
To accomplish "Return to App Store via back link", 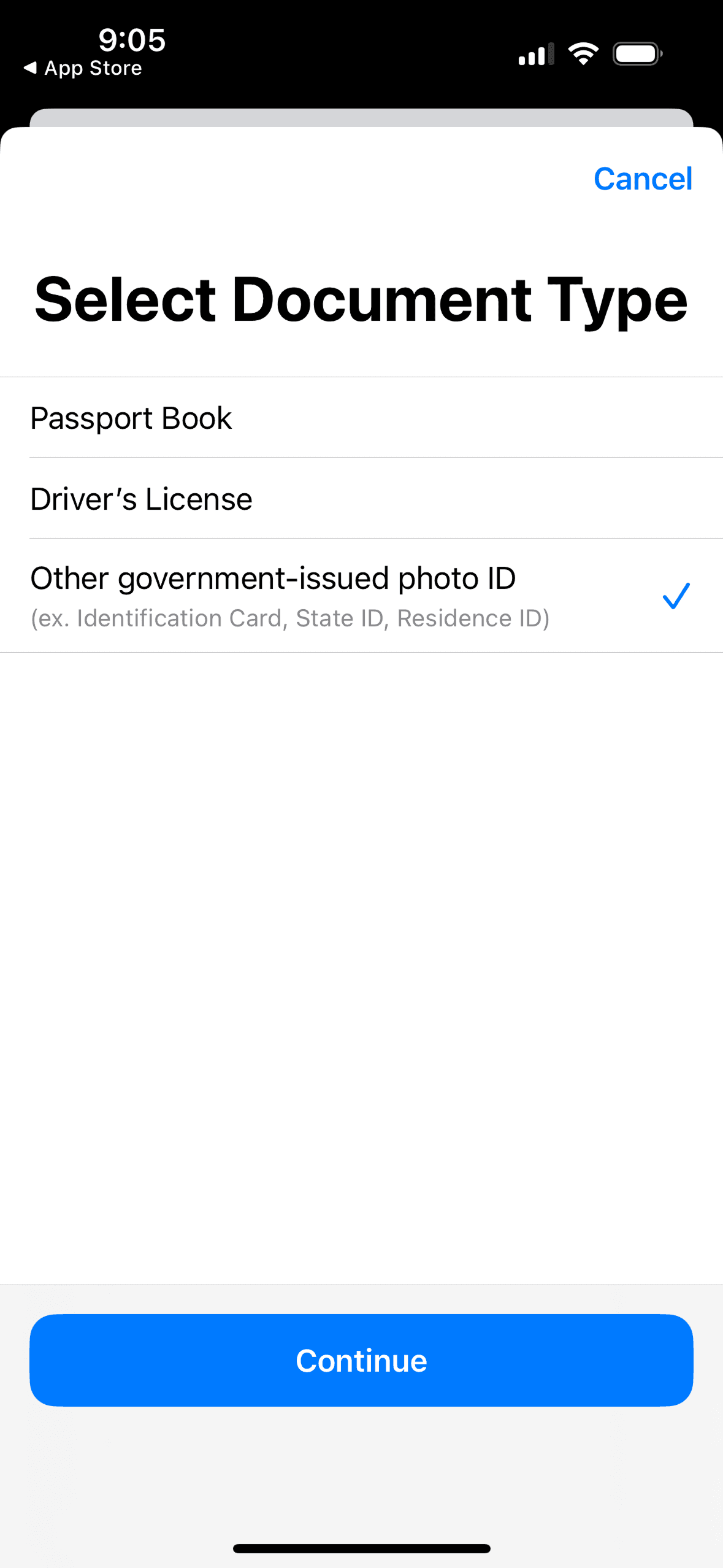I will click(83, 67).
